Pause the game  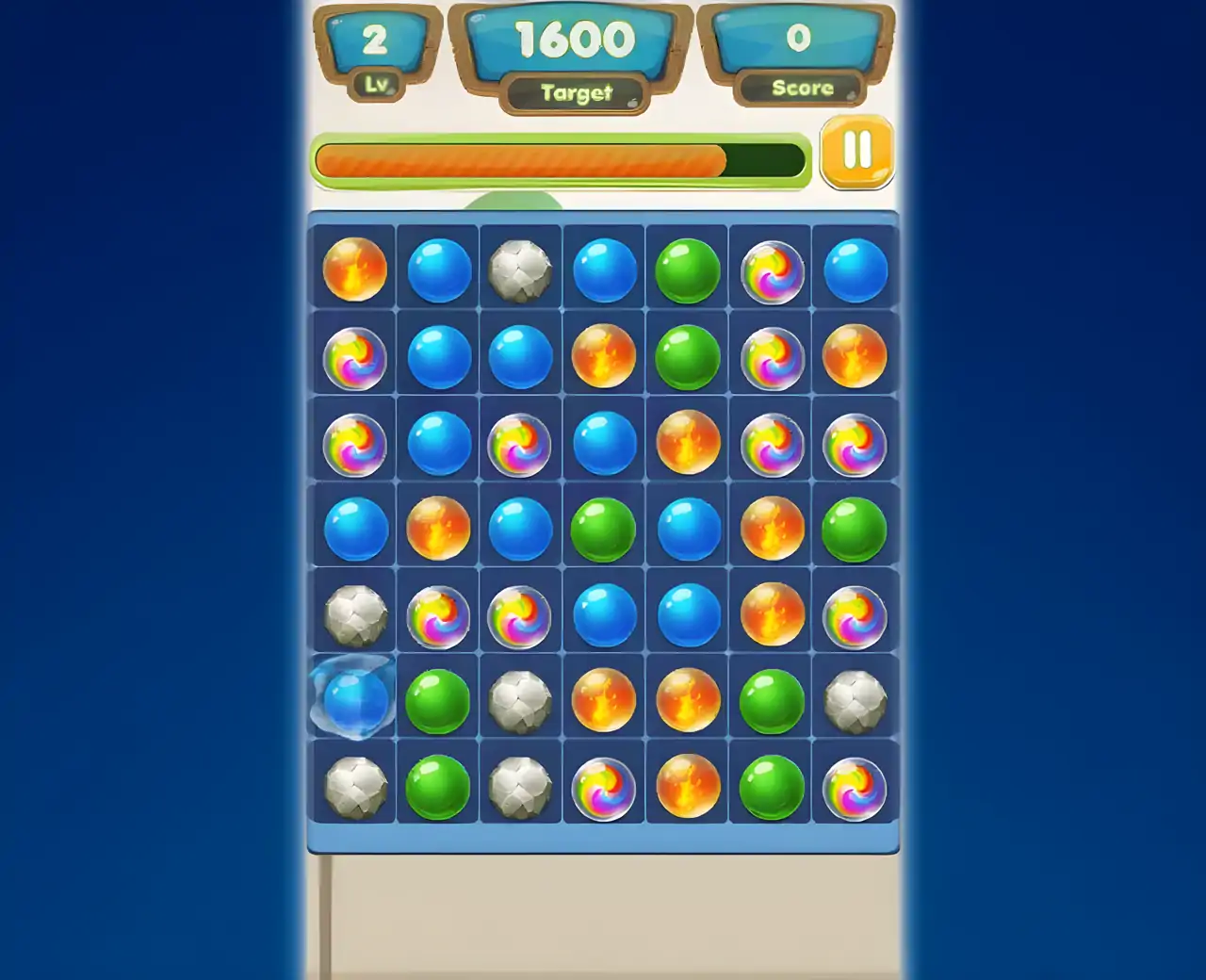coord(856,152)
